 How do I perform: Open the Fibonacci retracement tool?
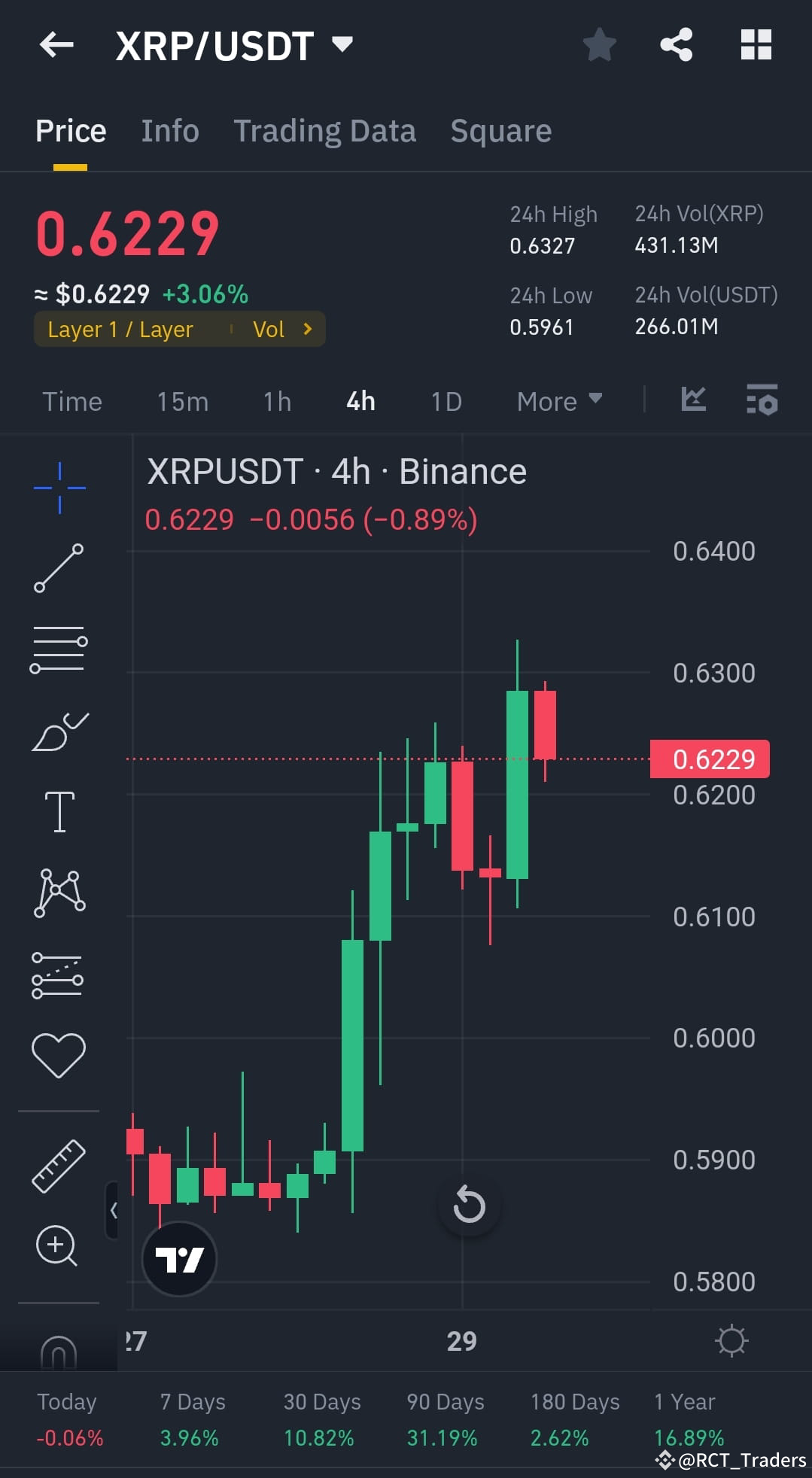58,647
